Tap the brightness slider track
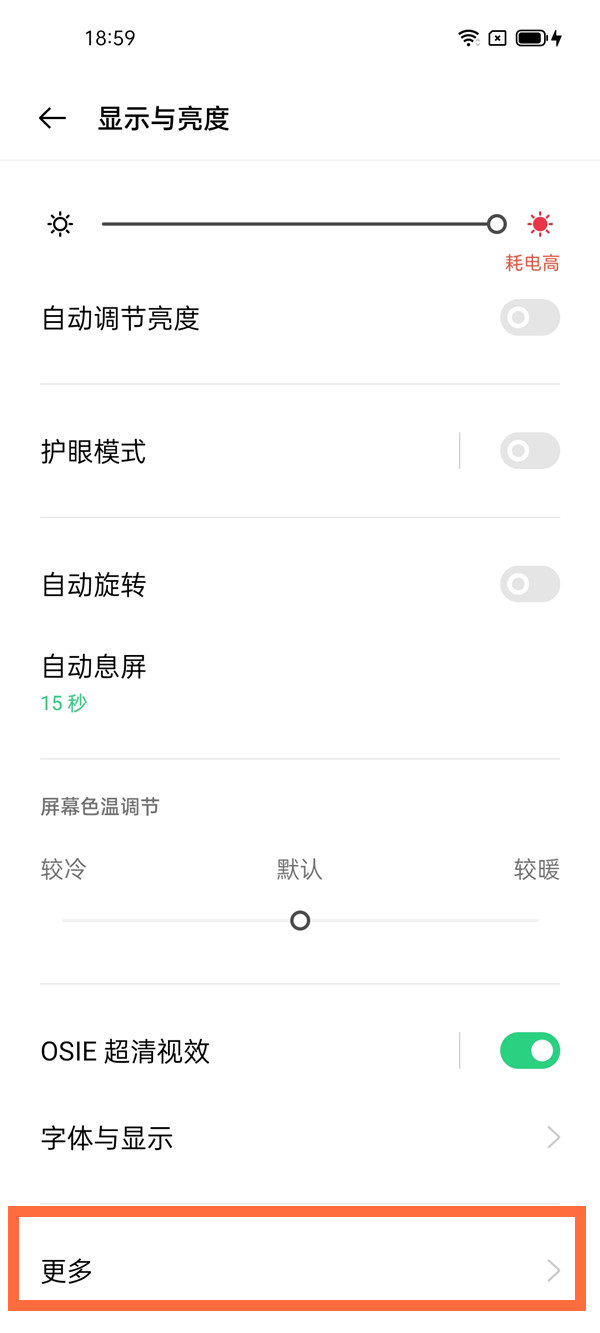Screen dimensions: 600x1333 [298, 224]
